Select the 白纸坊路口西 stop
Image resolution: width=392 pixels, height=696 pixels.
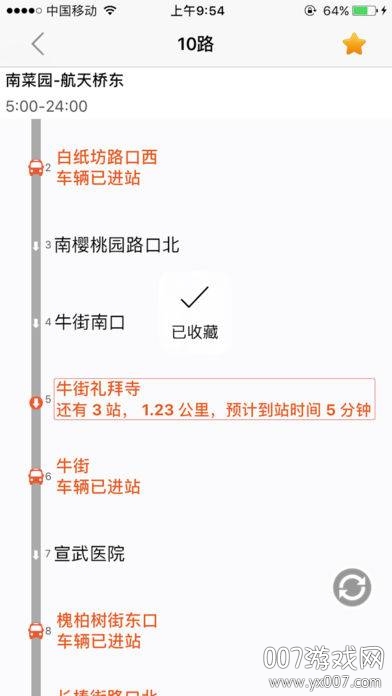[x=107, y=157]
